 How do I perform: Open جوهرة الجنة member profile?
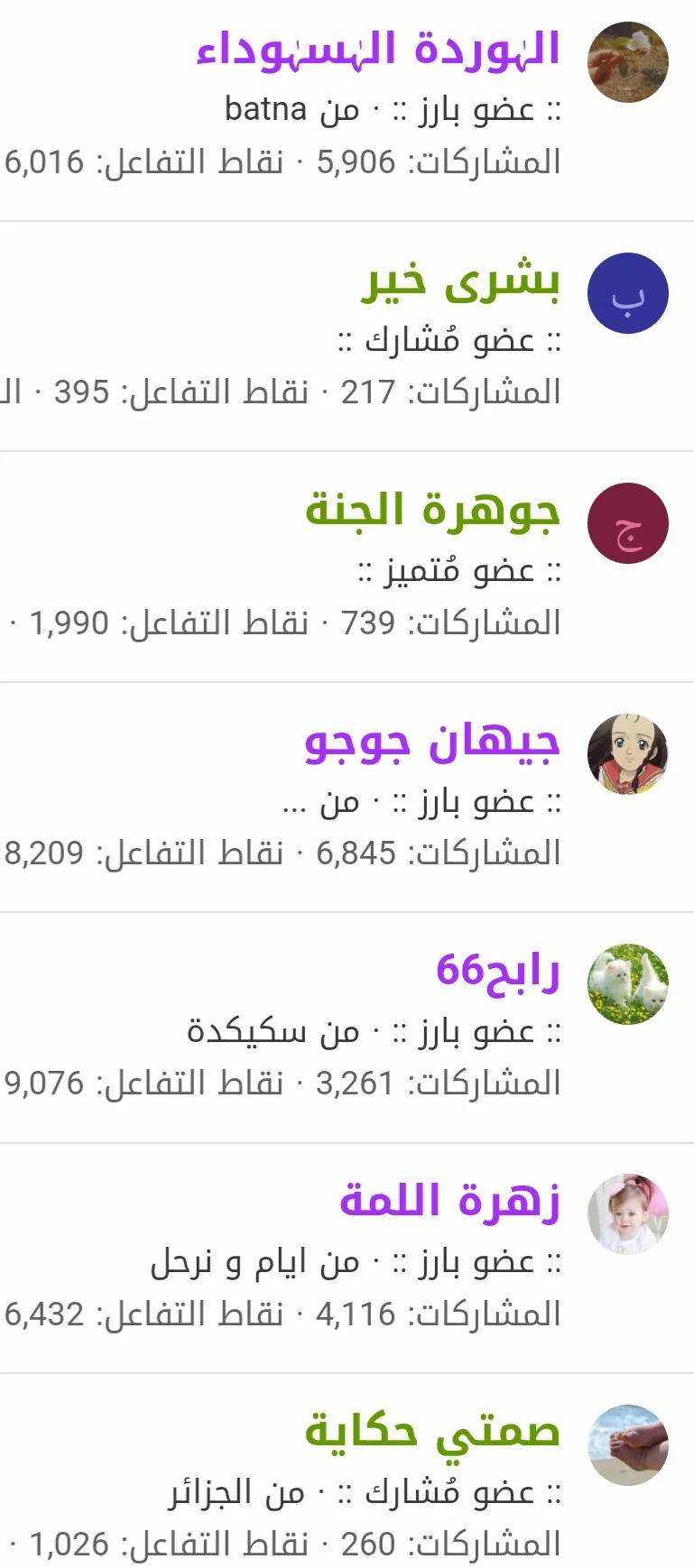click(x=432, y=511)
